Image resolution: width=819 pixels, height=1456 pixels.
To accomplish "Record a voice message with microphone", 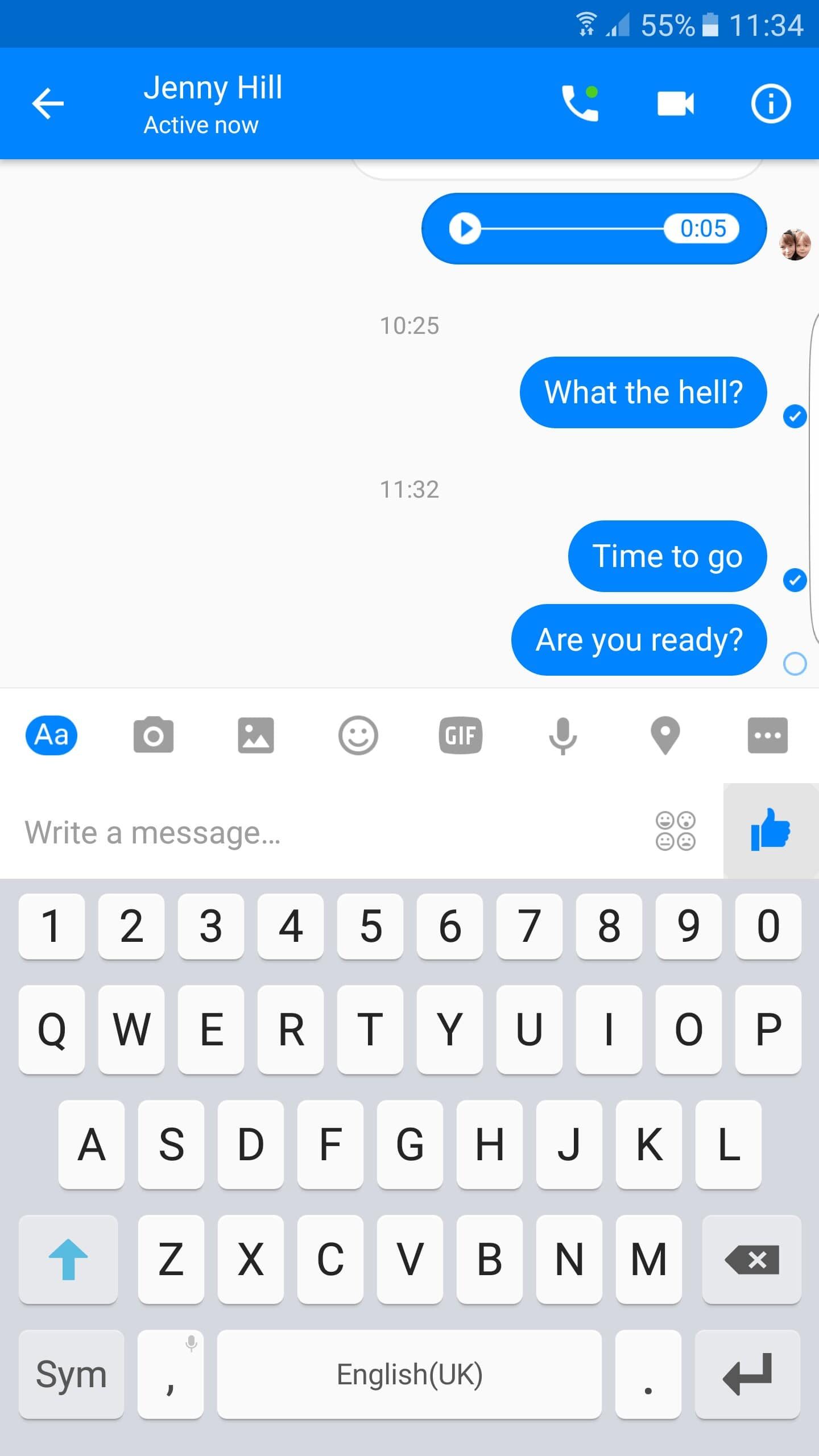I will [563, 735].
